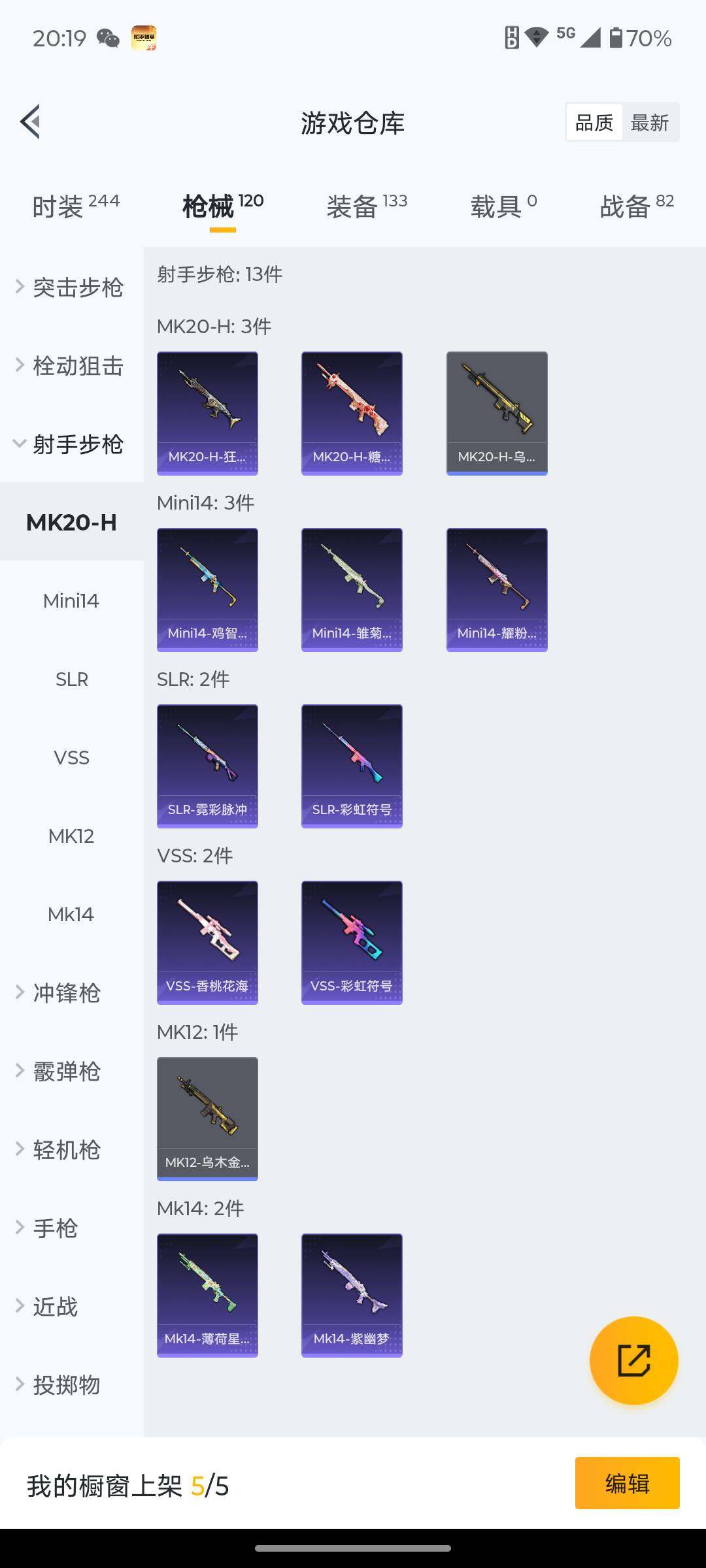Go back from the 游戏仓库 page

[31, 122]
